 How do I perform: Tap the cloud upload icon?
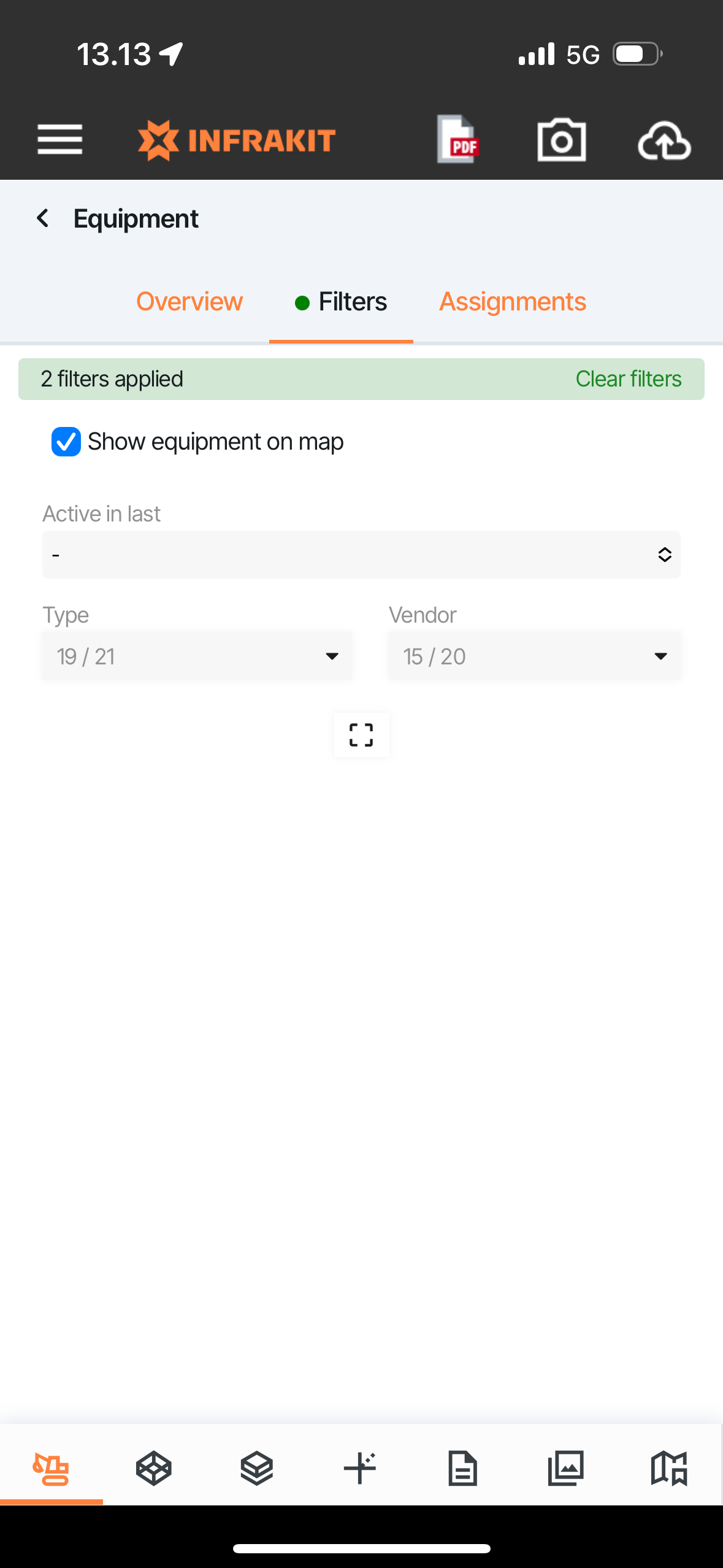coord(664,140)
